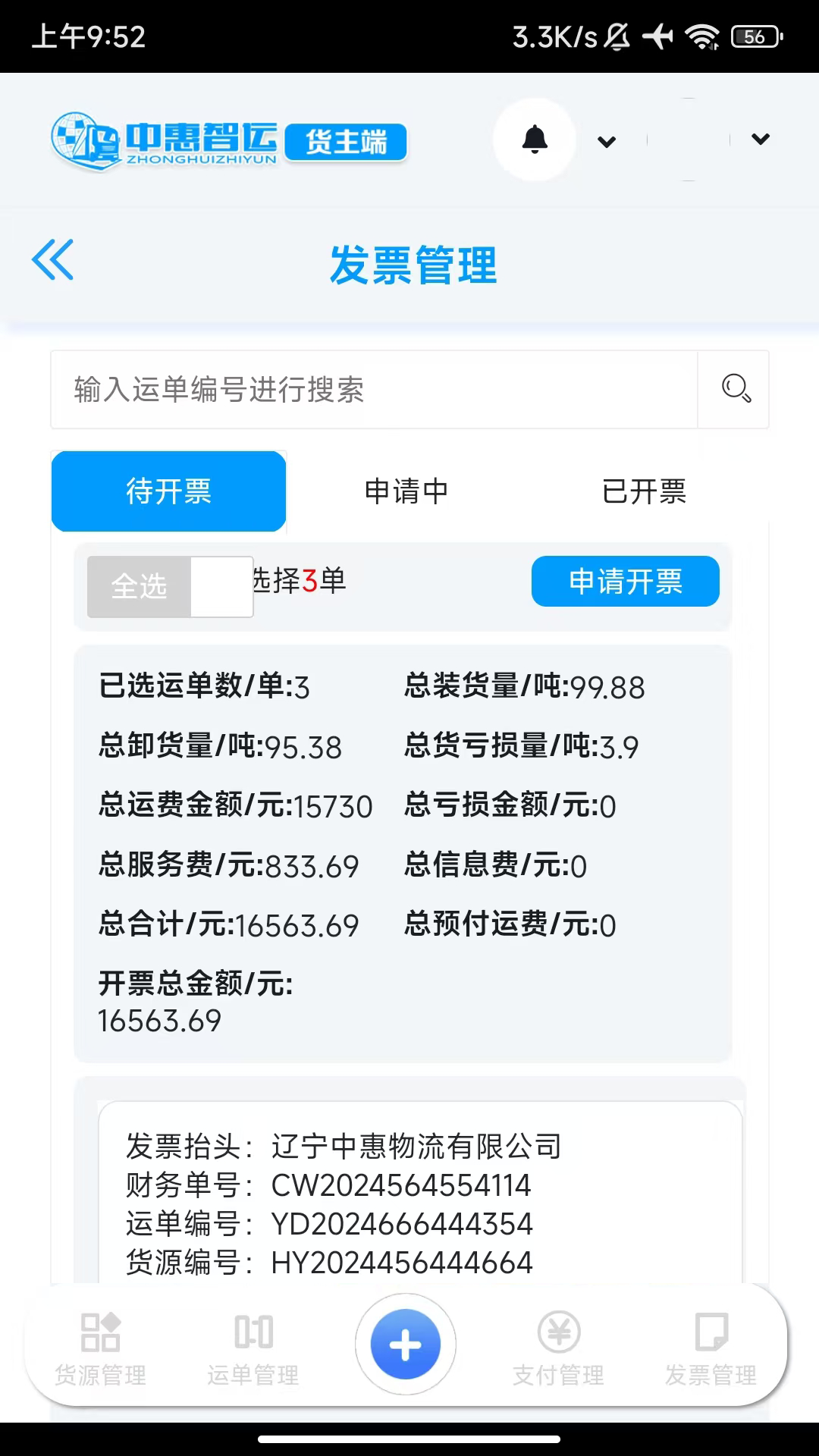Disable select-all for pending invoices
This screenshot has width=819, height=1456.
click(170, 586)
